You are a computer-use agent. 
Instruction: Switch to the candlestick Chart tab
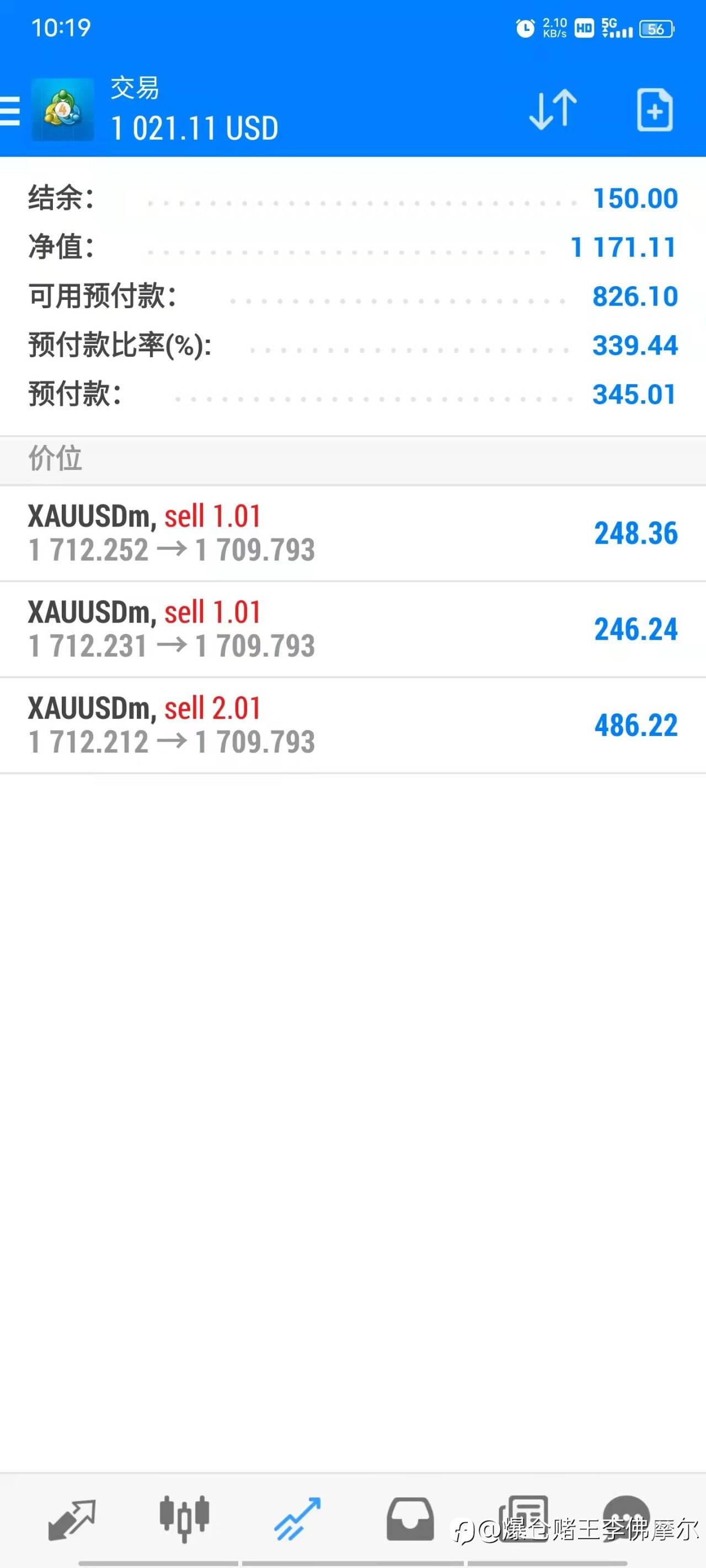tap(184, 1519)
